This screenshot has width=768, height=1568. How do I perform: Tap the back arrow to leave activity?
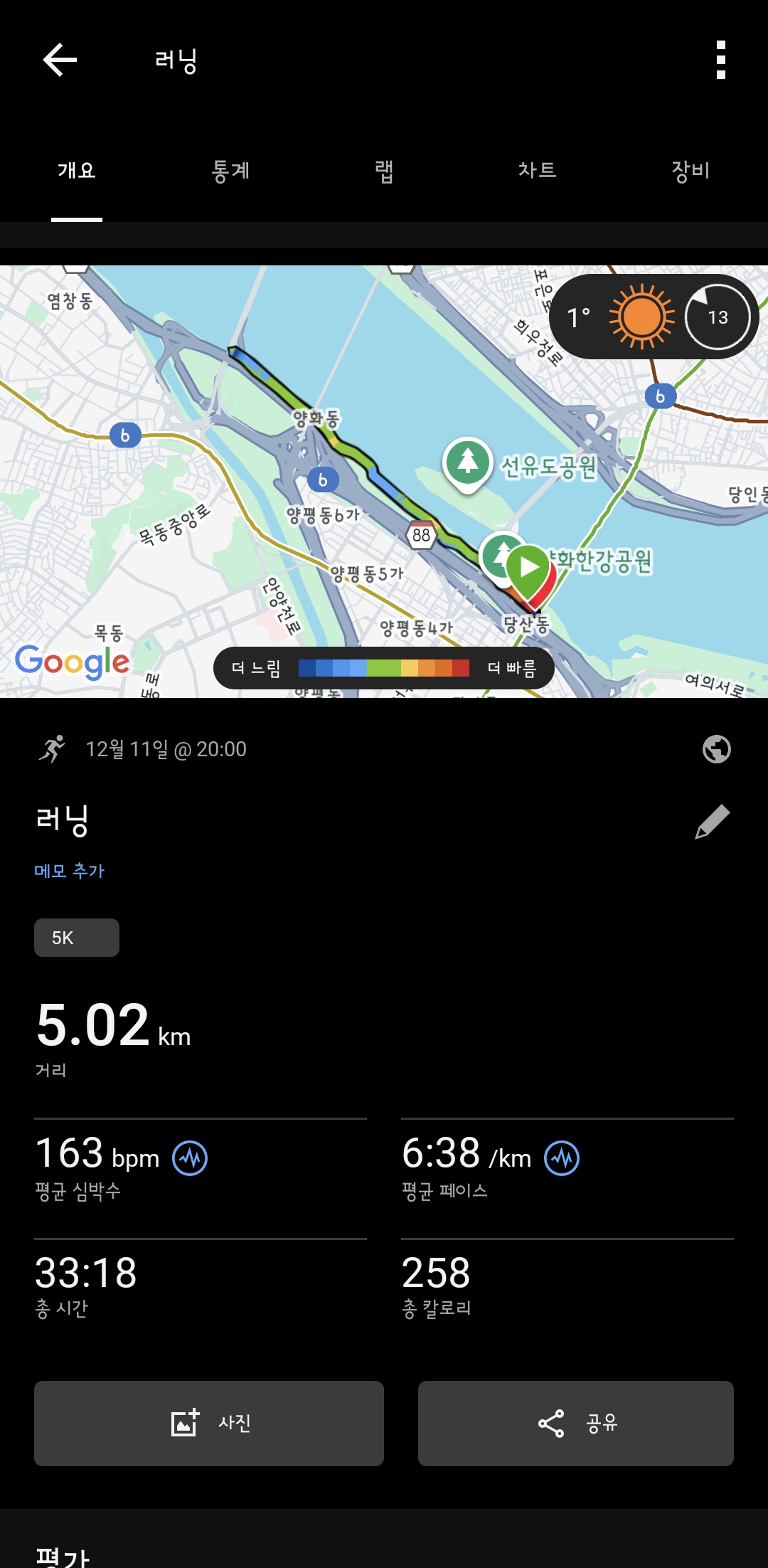point(60,60)
